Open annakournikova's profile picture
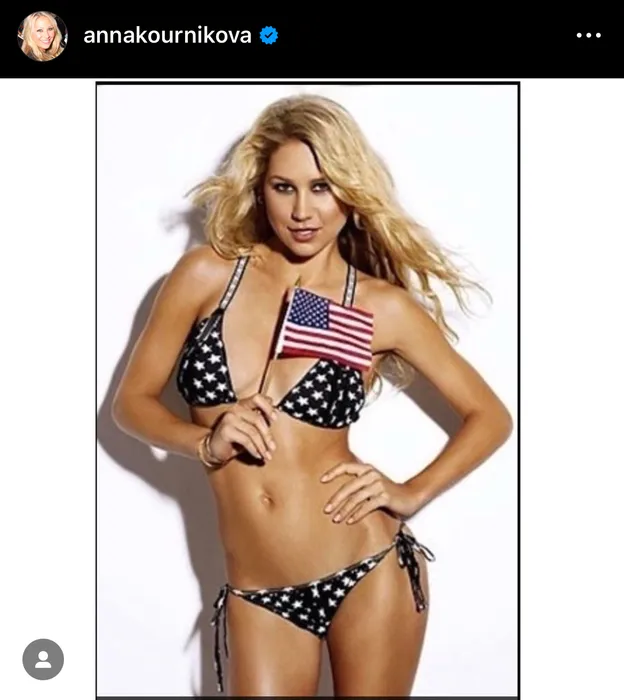Screen dimensions: 624x700 42,37
